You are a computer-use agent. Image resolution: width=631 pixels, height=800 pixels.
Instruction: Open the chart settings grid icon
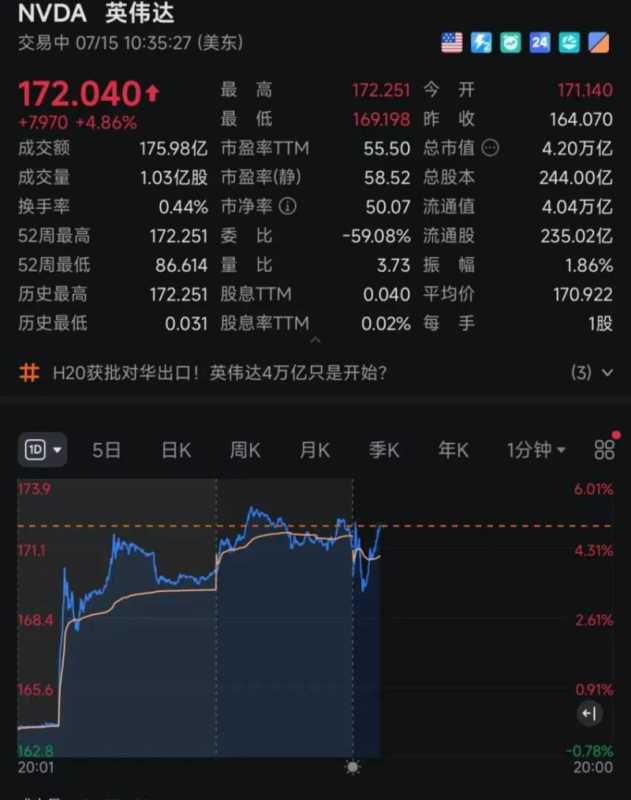tap(604, 449)
